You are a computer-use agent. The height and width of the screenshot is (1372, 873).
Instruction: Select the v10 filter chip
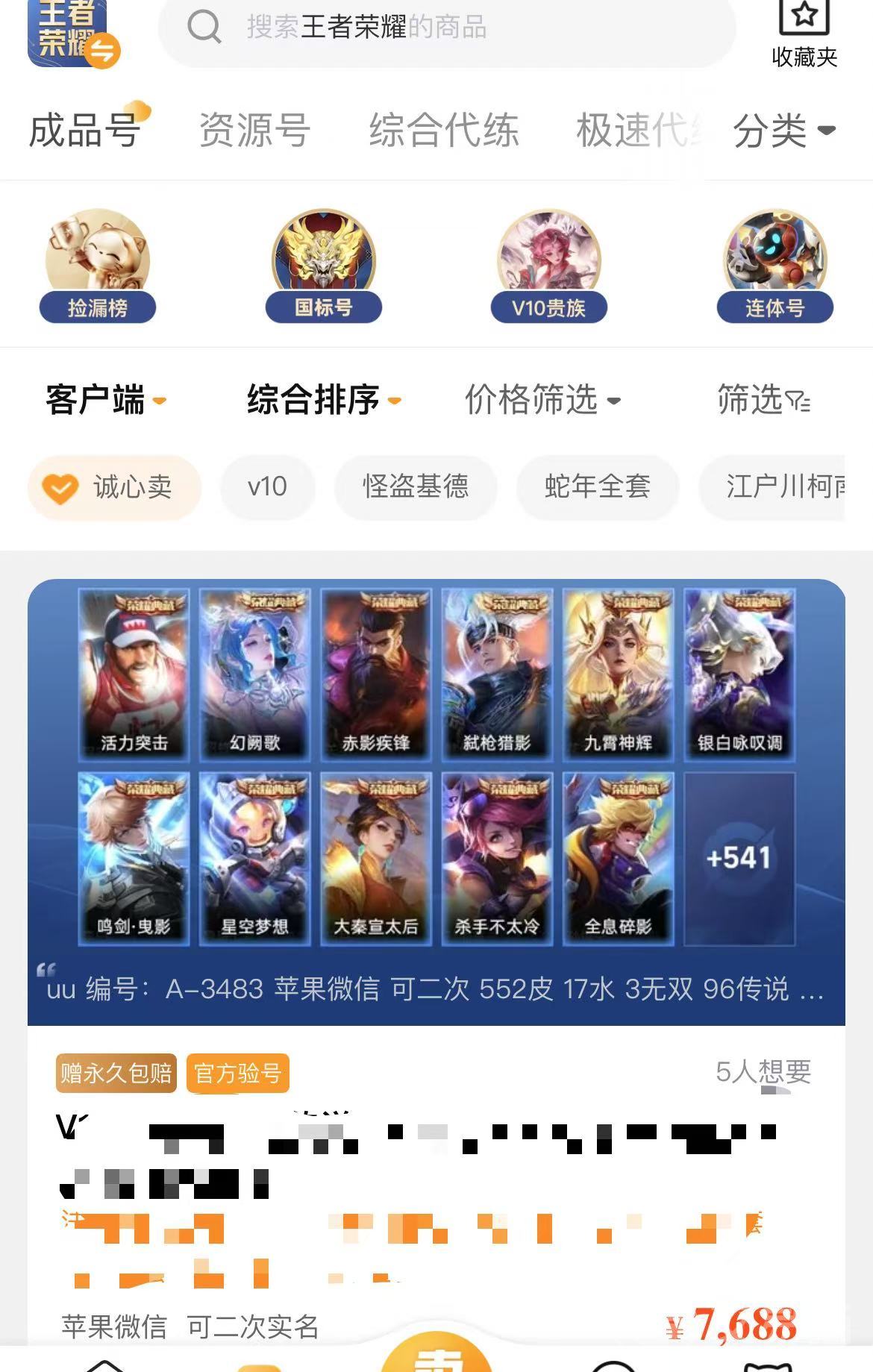267,487
